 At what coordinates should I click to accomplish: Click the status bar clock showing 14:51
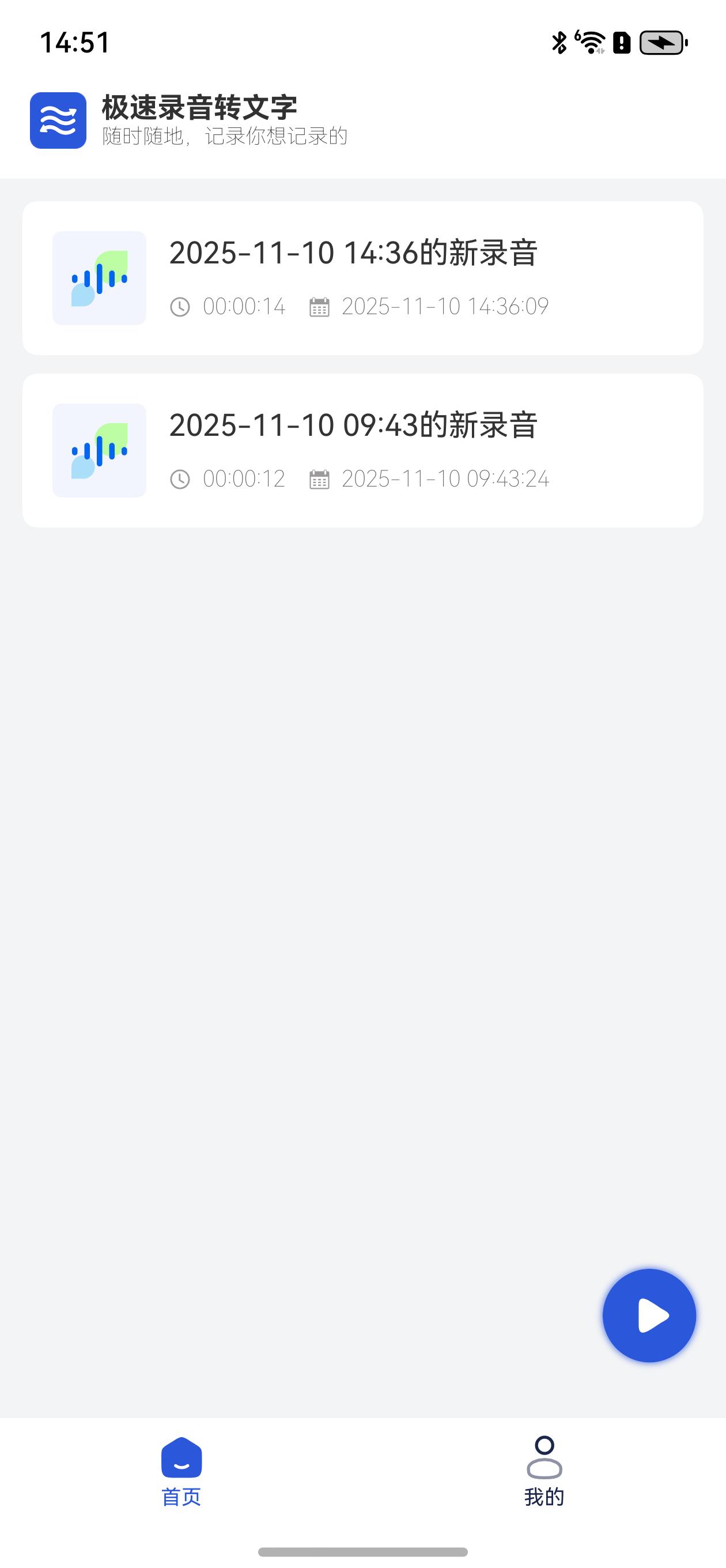tap(73, 42)
